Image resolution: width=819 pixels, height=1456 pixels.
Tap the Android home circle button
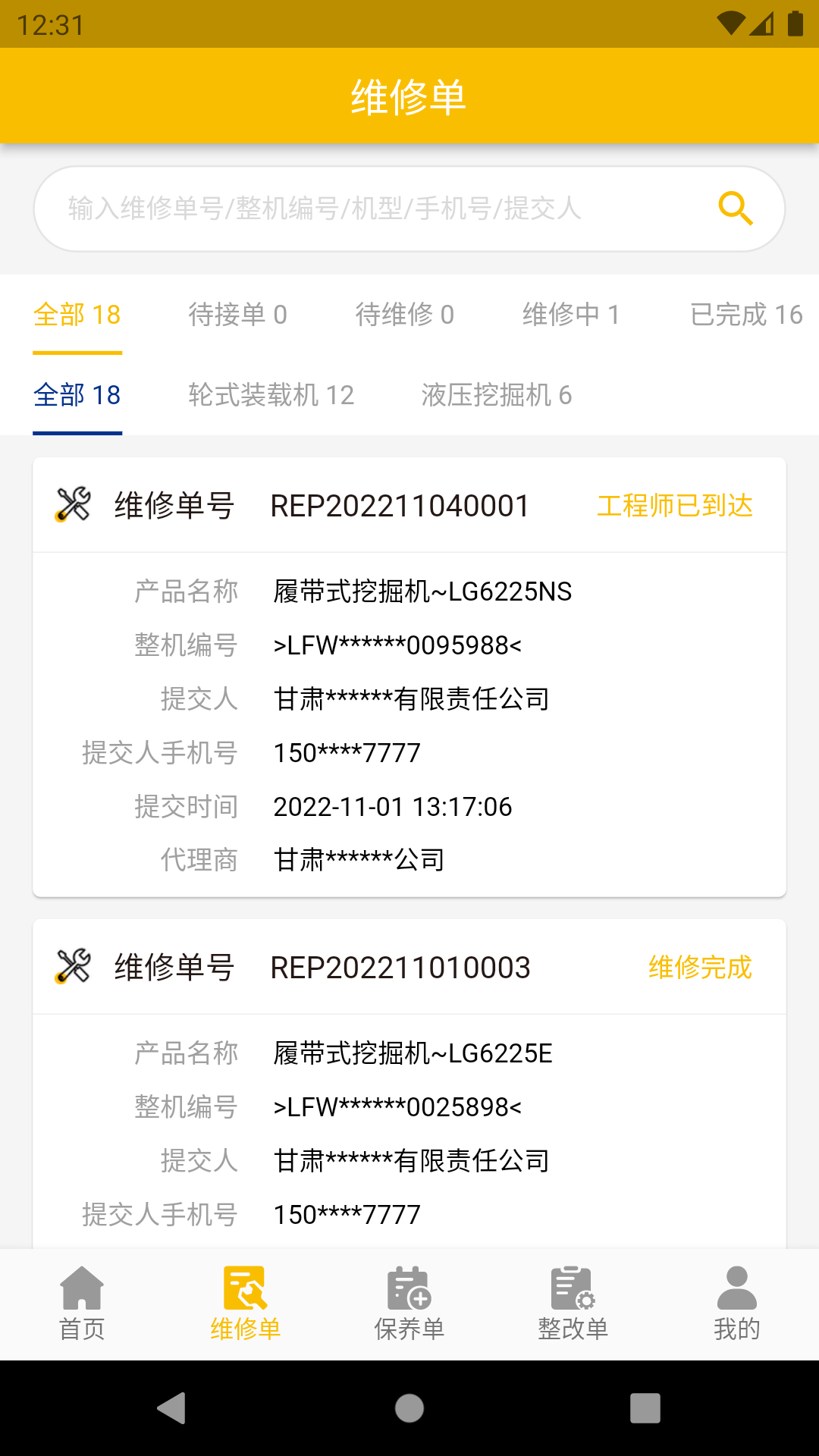[x=409, y=1410]
